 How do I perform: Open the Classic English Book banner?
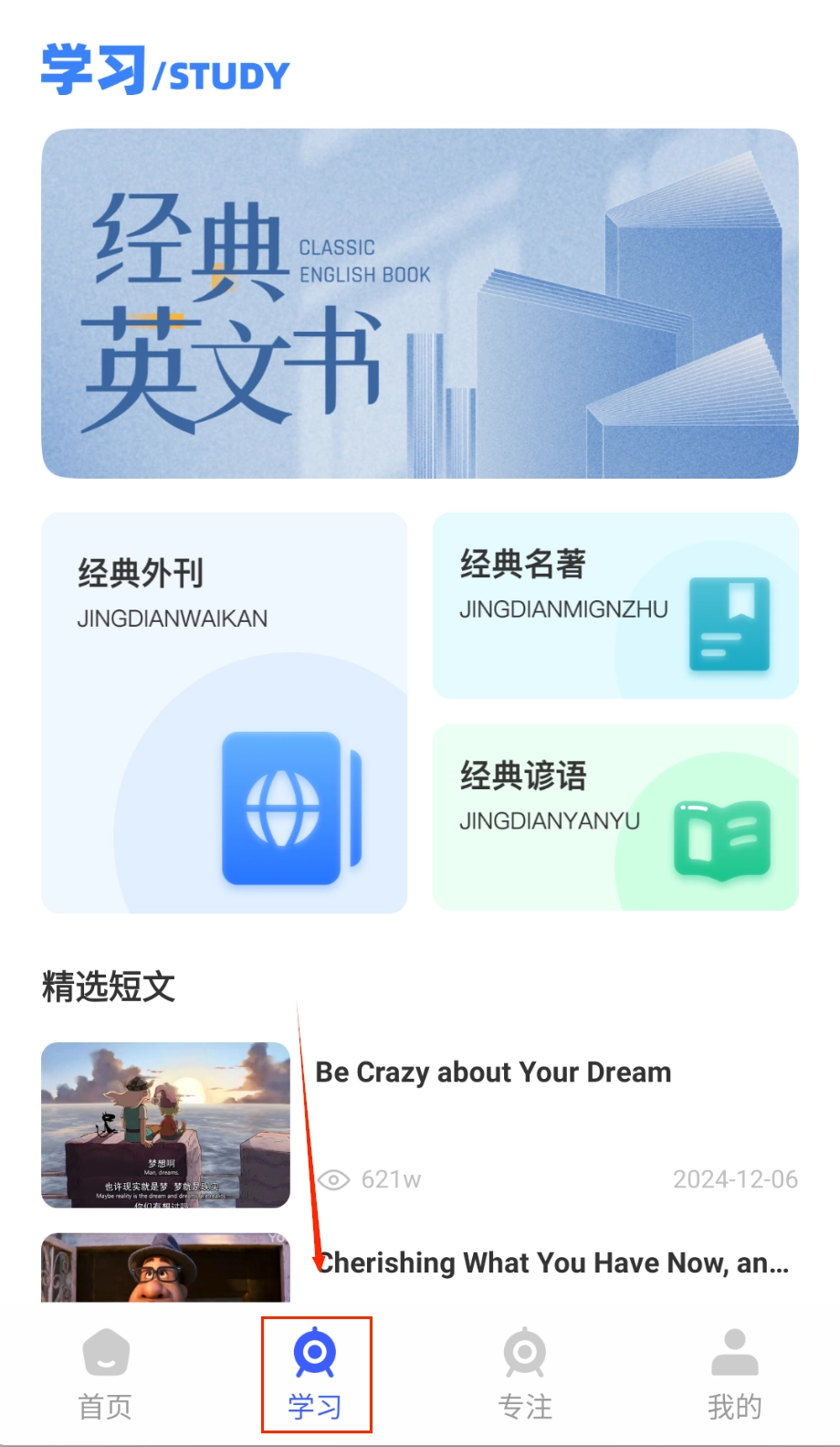(420, 303)
